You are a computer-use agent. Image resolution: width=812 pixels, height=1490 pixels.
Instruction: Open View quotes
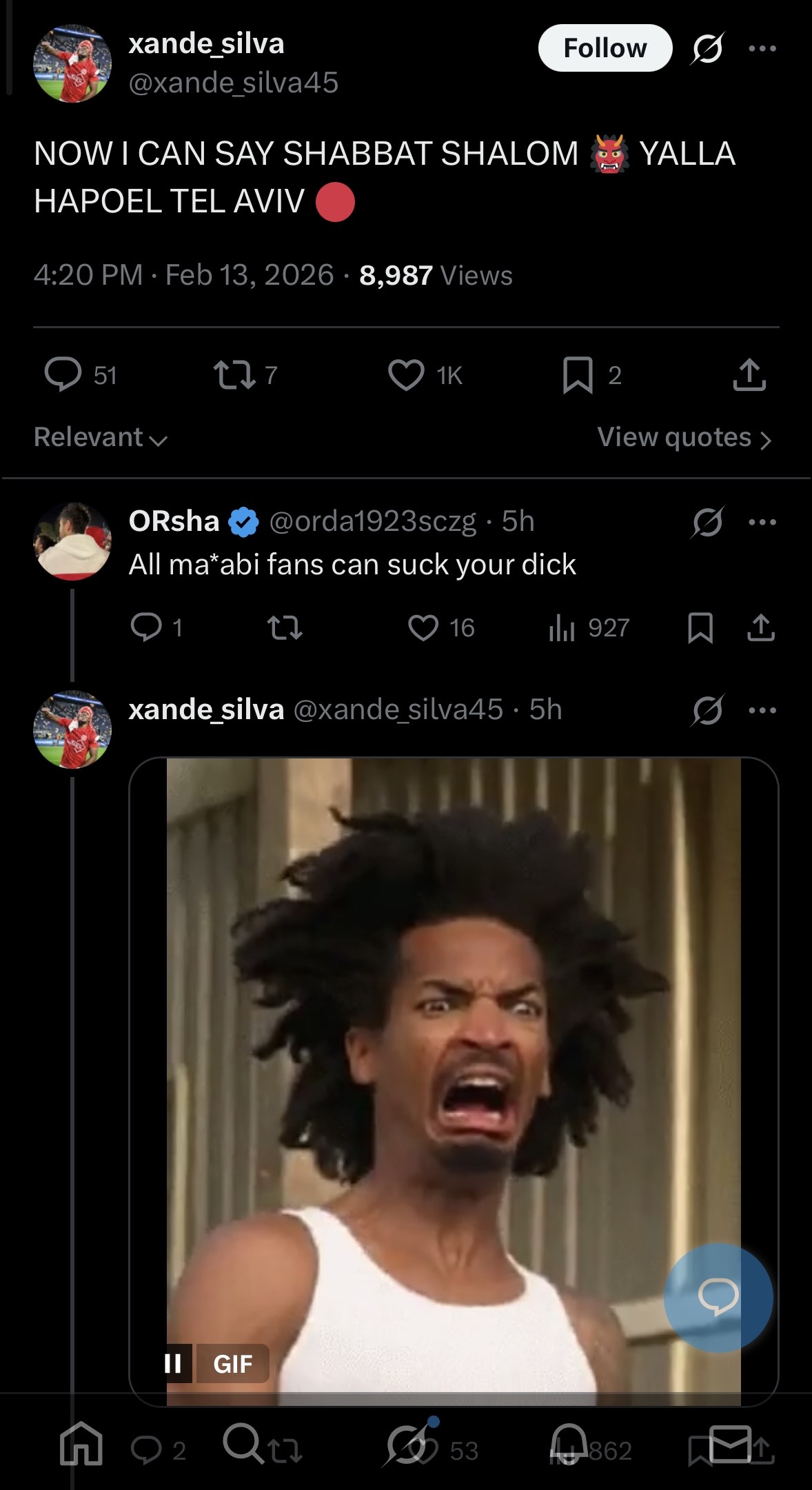tap(684, 437)
